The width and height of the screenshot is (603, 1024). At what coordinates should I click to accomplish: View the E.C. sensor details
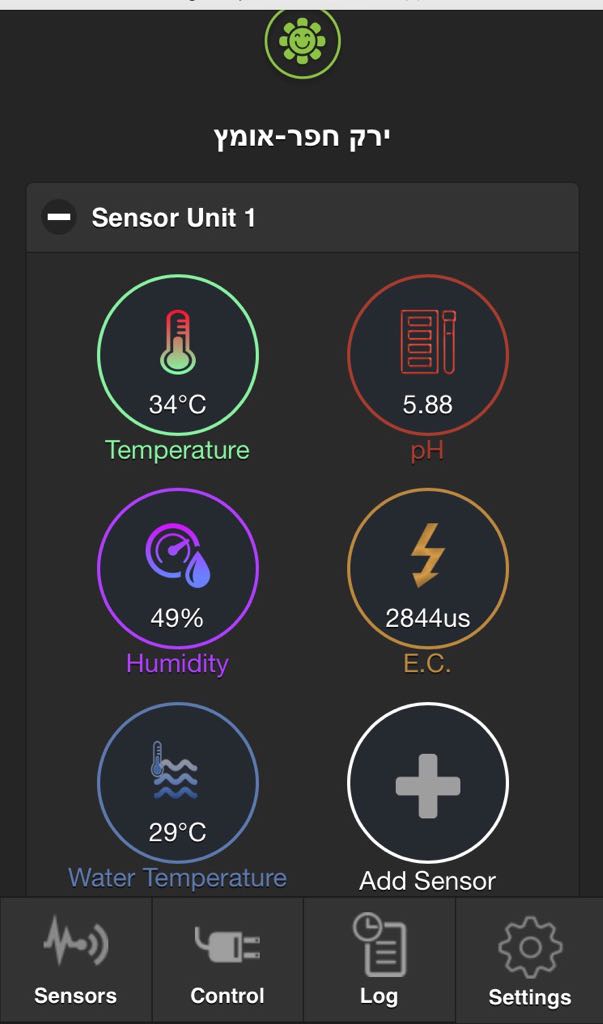click(428, 568)
